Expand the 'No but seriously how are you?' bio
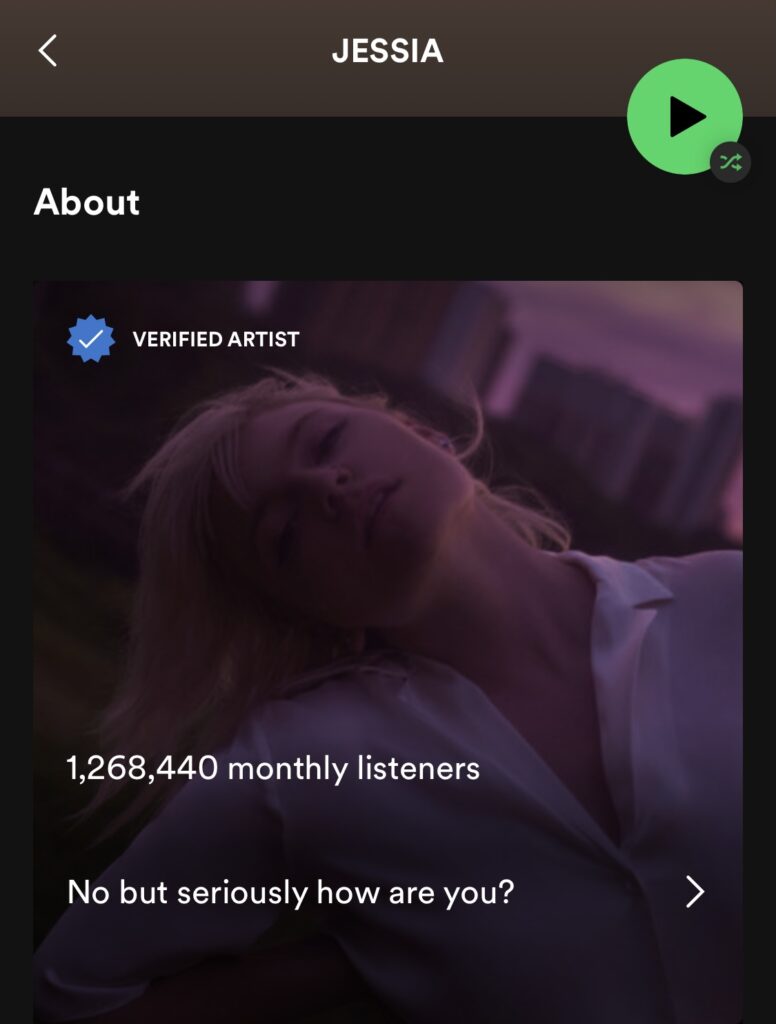The width and height of the screenshot is (776, 1024). (x=695, y=891)
